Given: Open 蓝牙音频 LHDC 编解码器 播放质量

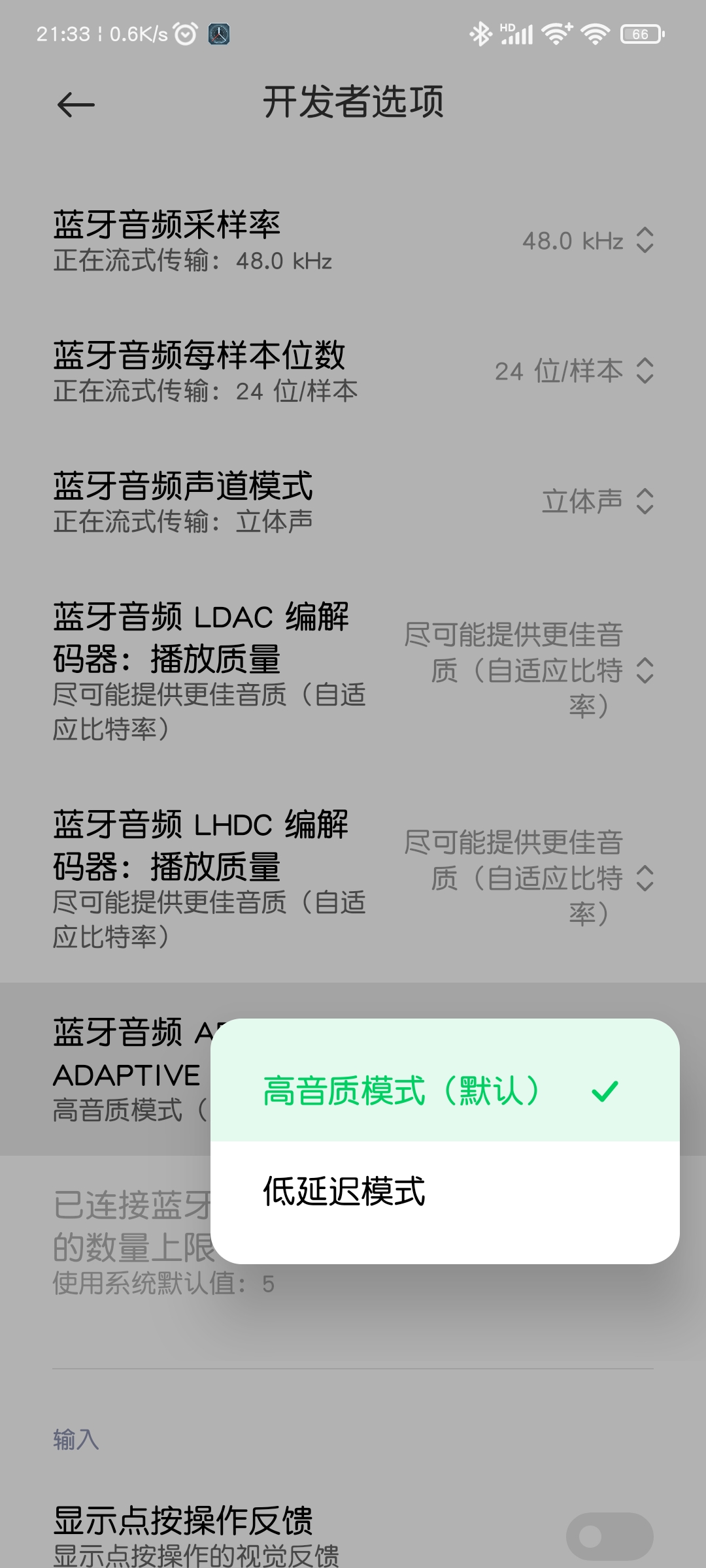Looking at the screenshot, I should click(353, 879).
